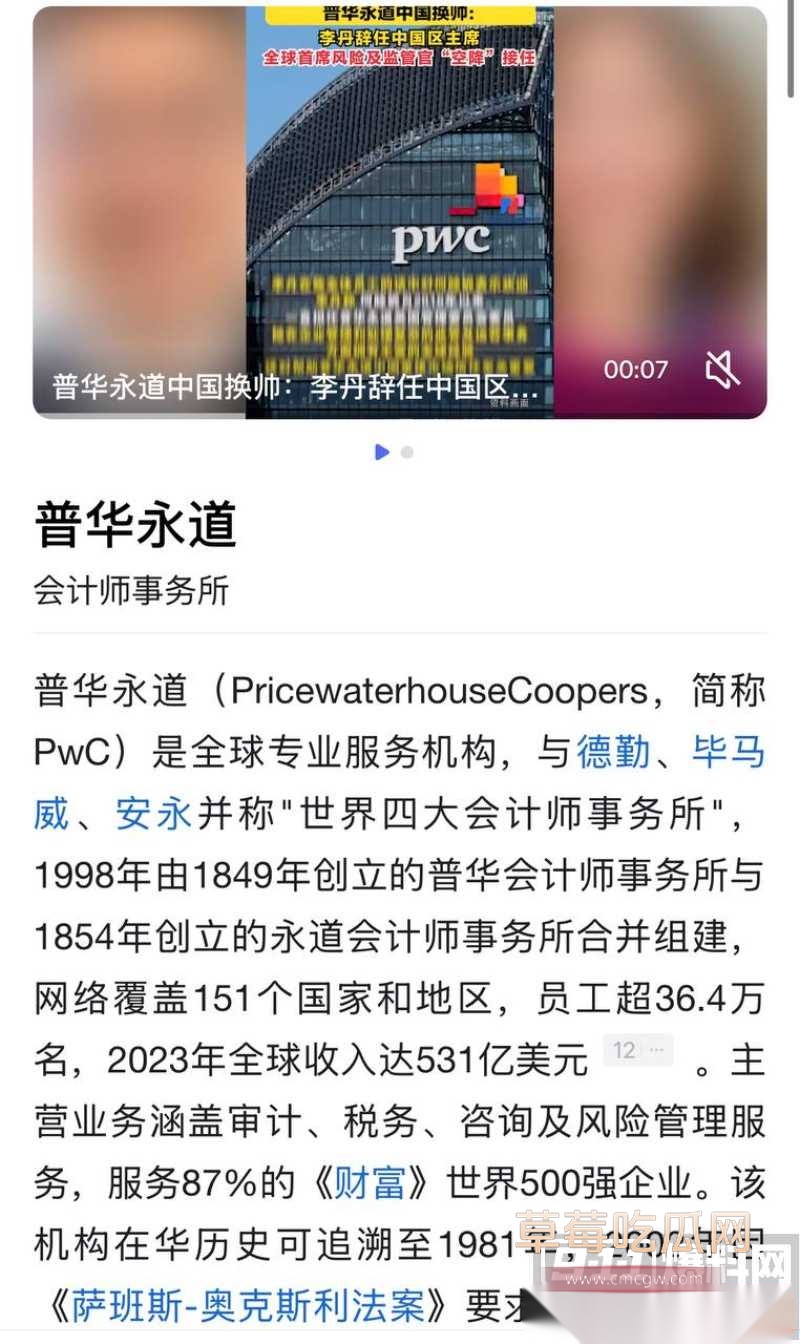Click the 00:07 video timestamp
The image size is (800, 1344).
coord(637,369)
